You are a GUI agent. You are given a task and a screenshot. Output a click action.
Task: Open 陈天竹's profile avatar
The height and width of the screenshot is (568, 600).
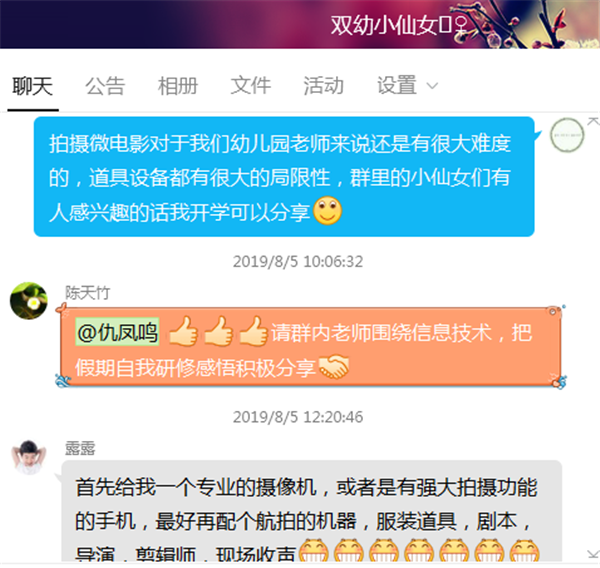(29, 299)
